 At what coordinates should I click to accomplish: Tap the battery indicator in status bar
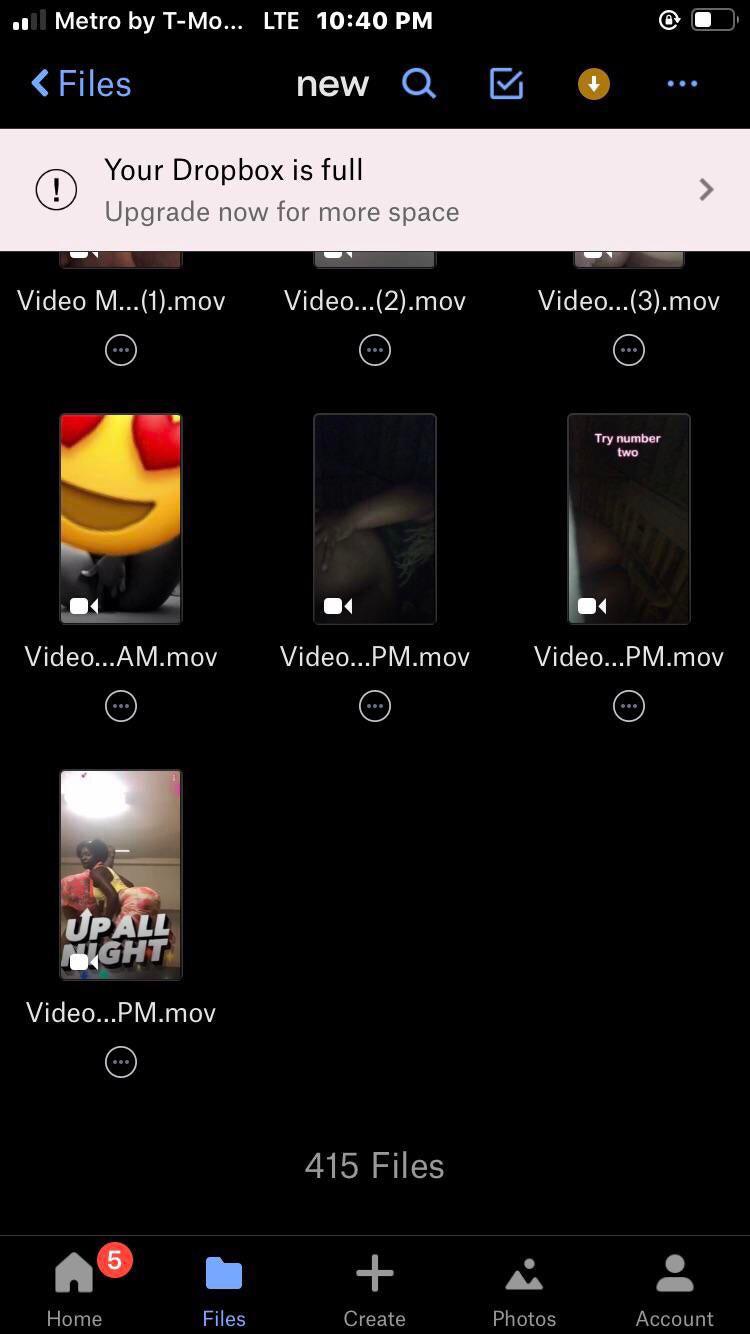[x=711, y=18]
